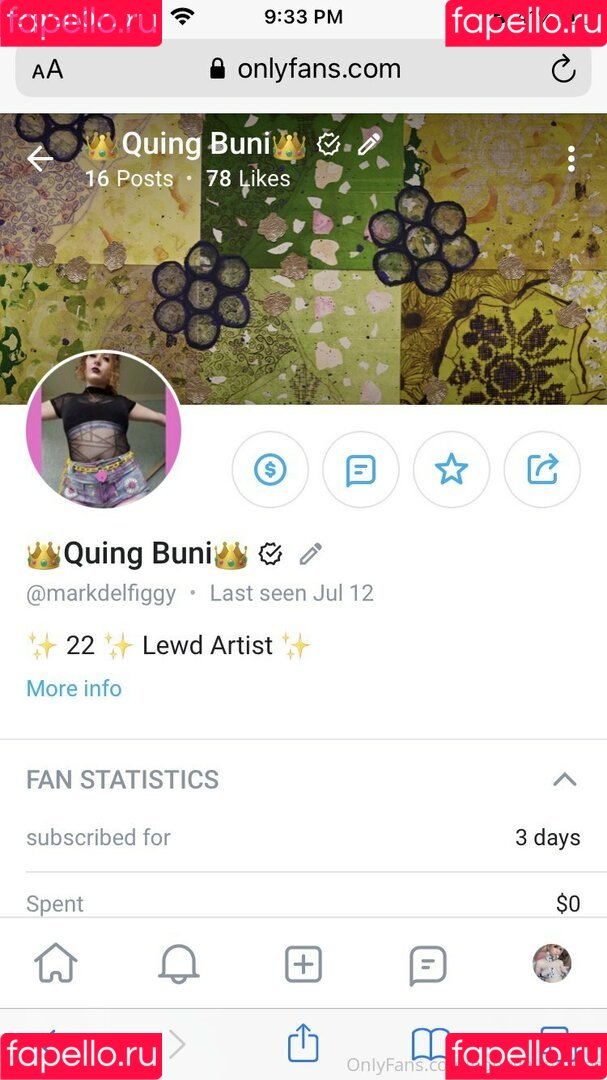The height and width of the screenshot is (1080, 607).
Task: Collapse the Fan Statistics section
Action: coord(565,780)
